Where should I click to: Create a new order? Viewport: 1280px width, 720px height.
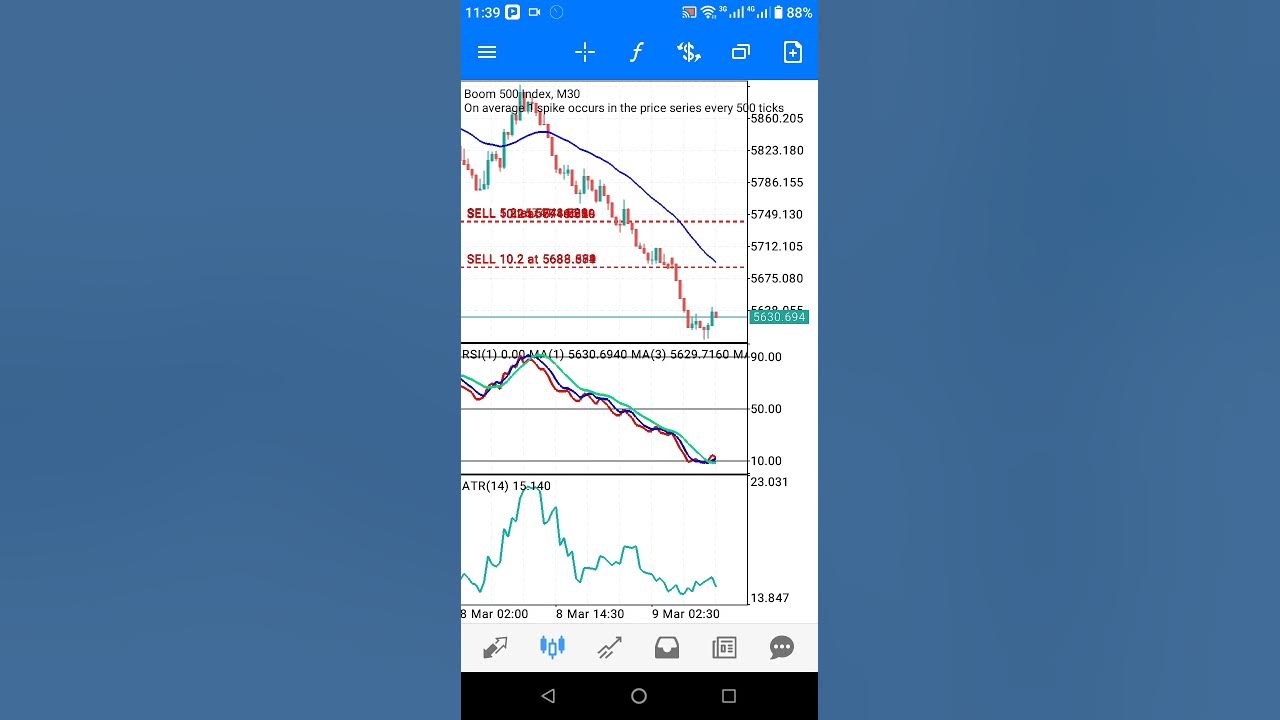793,52
